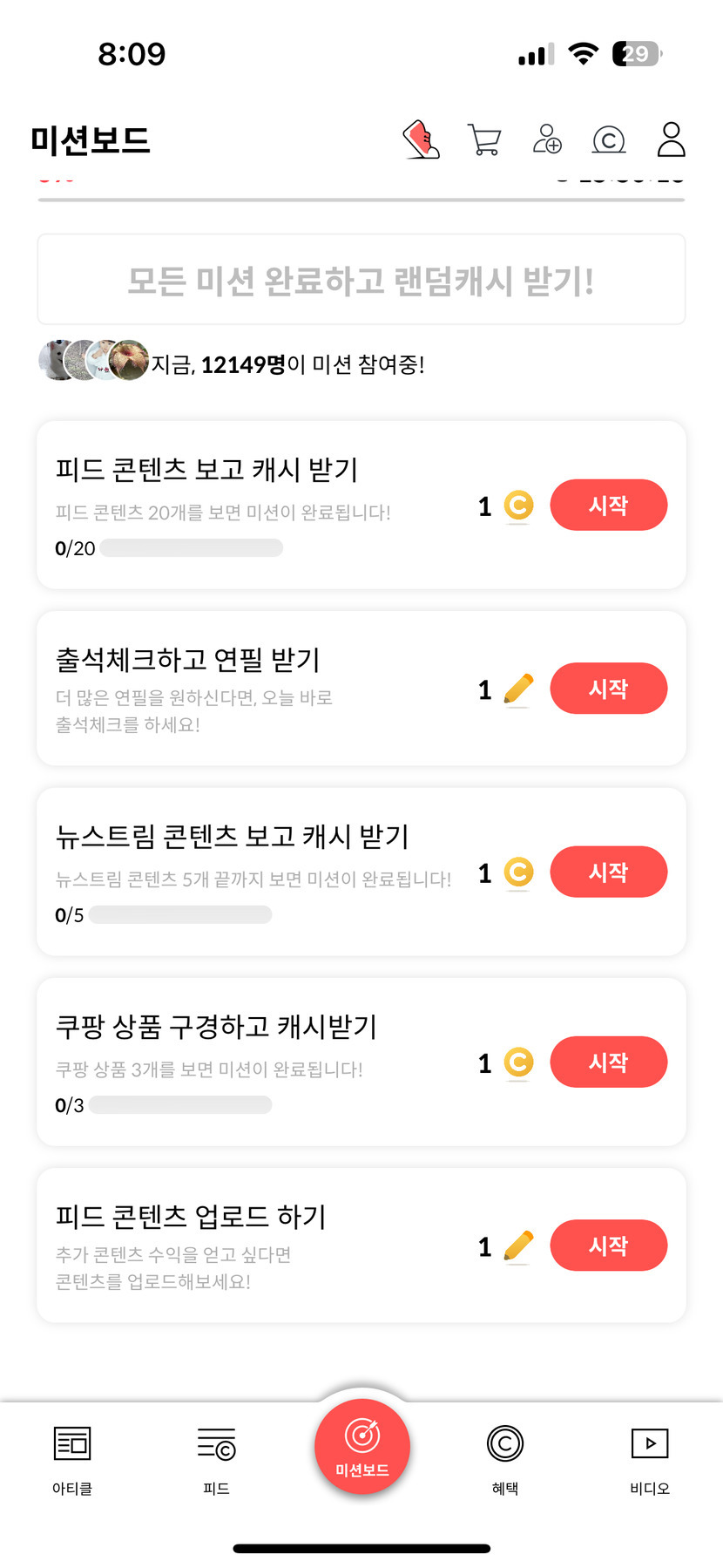Start the 피드 콘텐츠 업로드 하기 mission
Image resolution: width=723 pixels, height=1568 pixels.
[x=608, y=1246]
